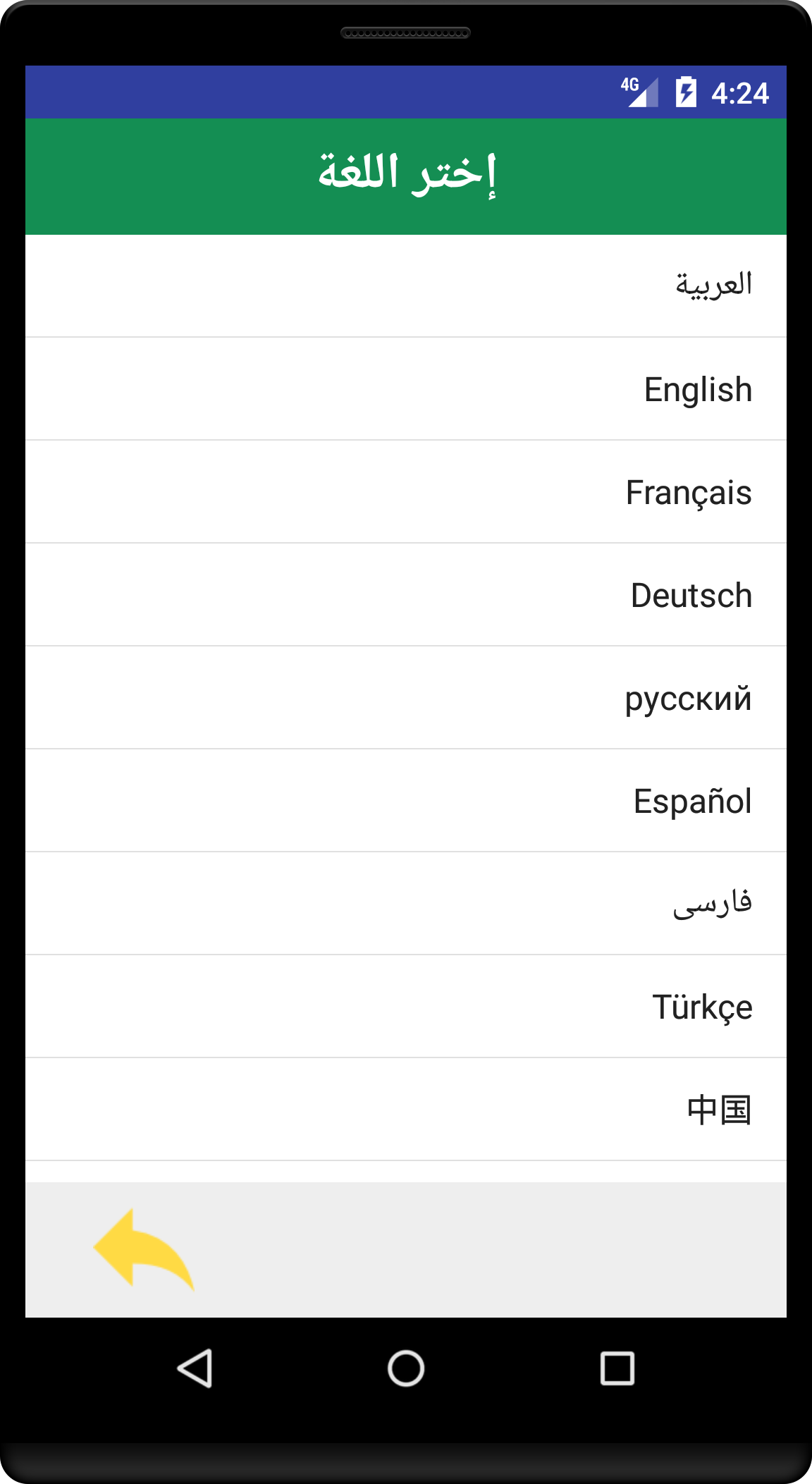Select русский language option
This screenshot has height=1484, width=812.
[688, 698]
